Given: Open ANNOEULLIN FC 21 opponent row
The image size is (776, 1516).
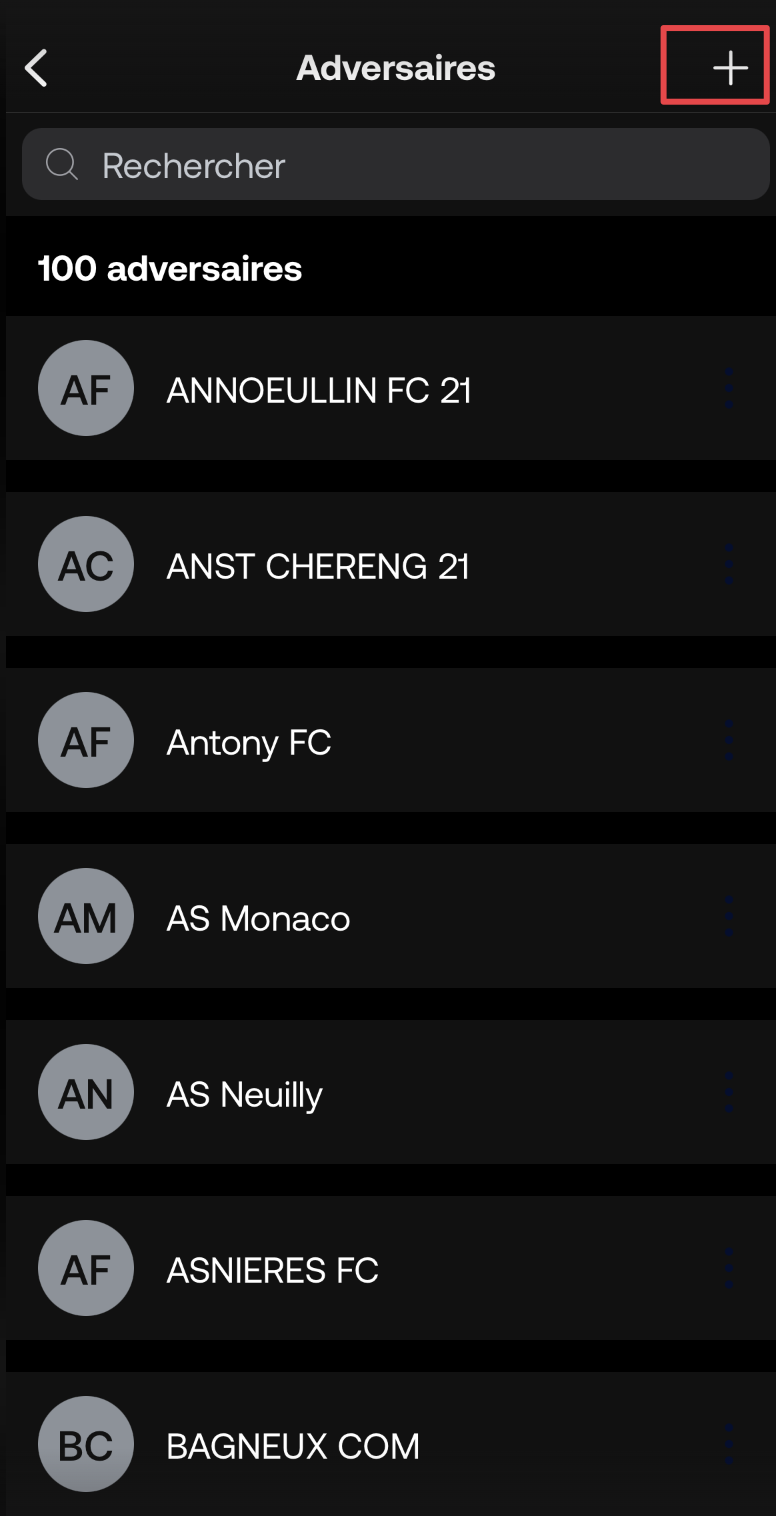Looking at the screenshot, I should 388,388.
